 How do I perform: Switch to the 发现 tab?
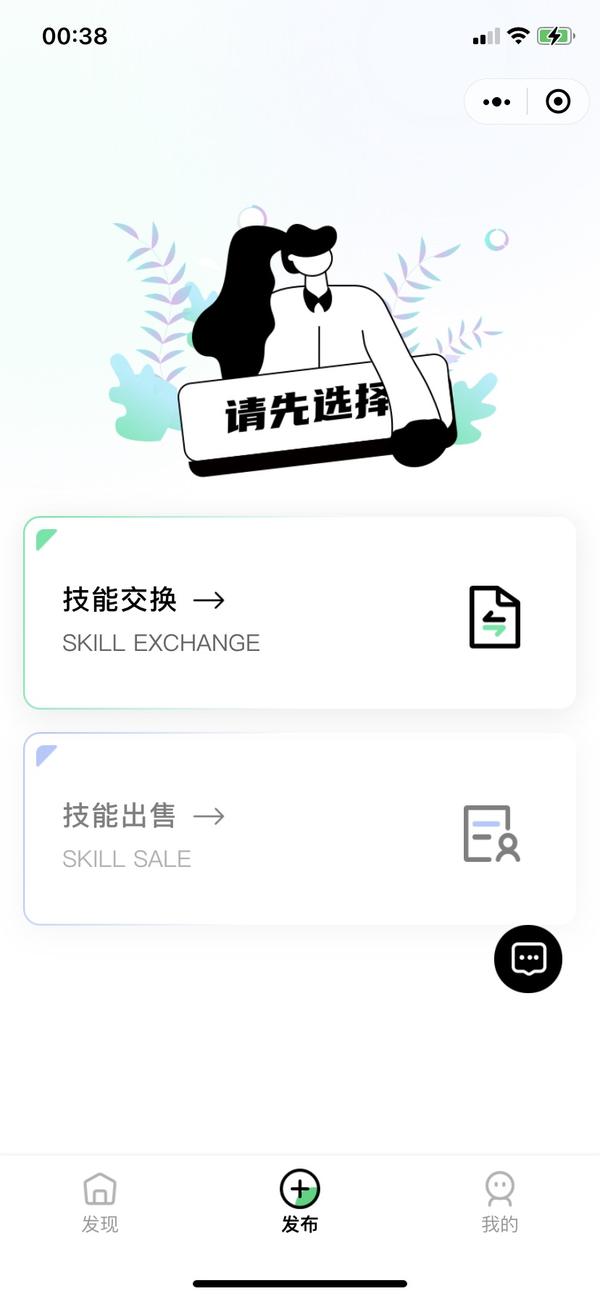point(100,1202)
